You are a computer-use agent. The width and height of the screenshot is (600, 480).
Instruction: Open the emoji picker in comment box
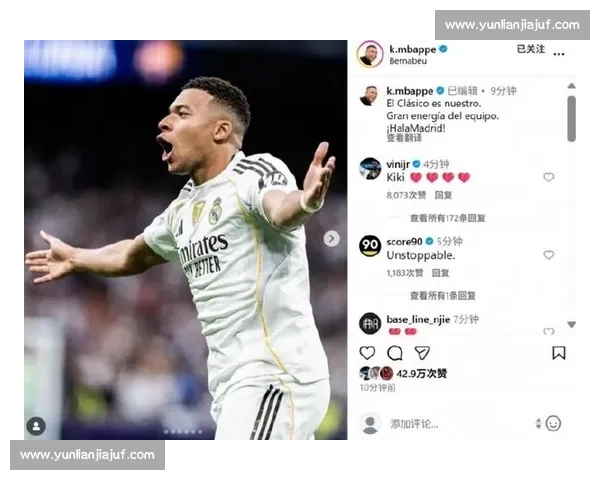(x=553, y=423)
